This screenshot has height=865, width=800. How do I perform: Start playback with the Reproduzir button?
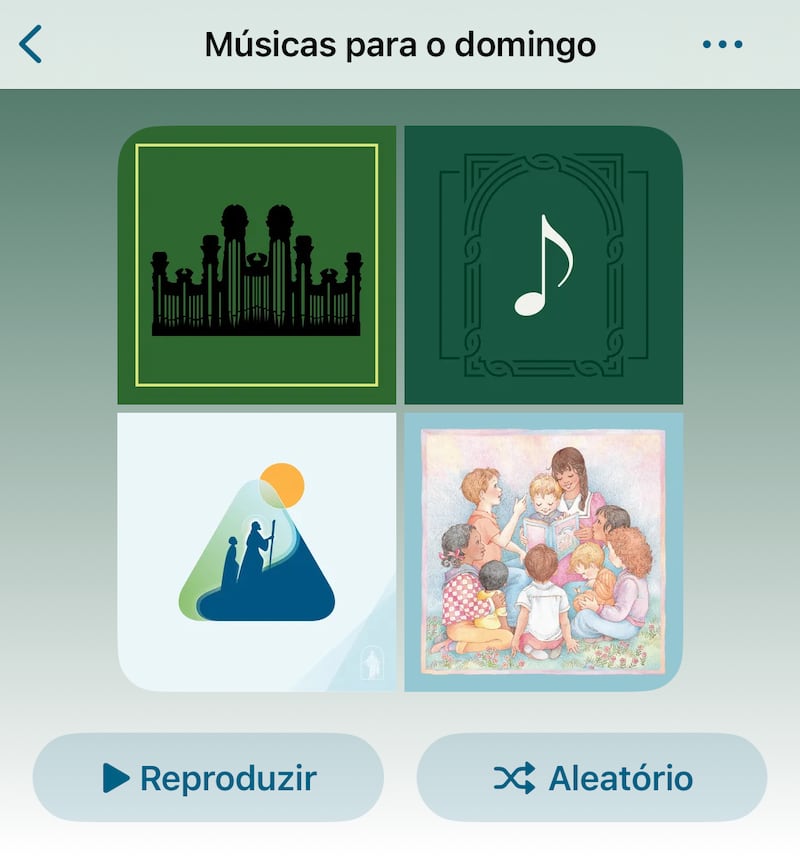point(208,778)
